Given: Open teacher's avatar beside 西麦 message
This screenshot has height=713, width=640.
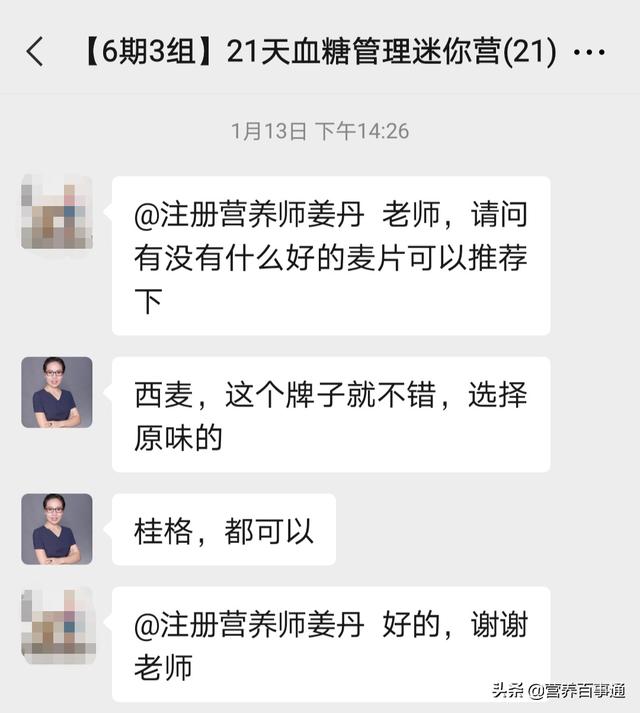Looking at the screenshot, I should [x=57, y=392].
